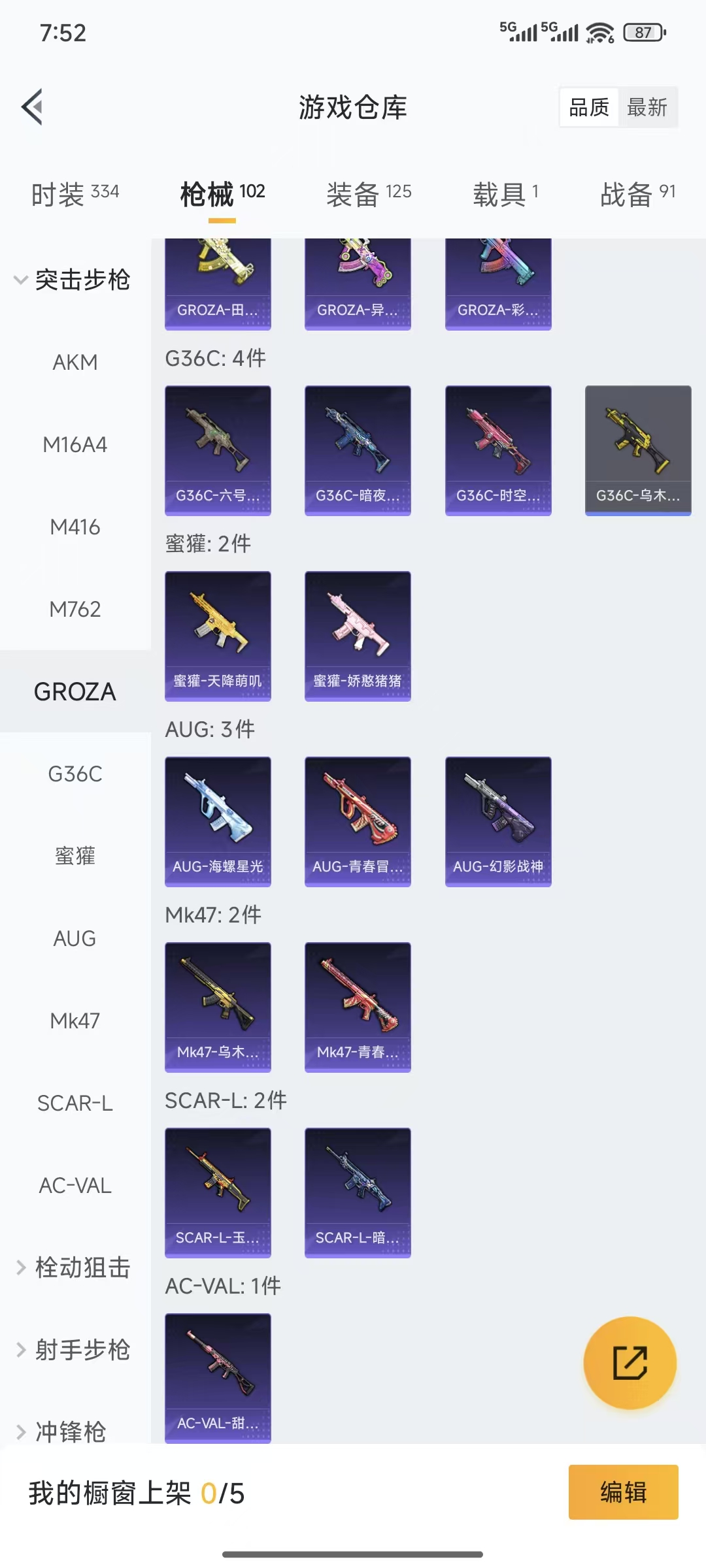View the 蜜獾-天降萌叽 skin

coord(218,635)
